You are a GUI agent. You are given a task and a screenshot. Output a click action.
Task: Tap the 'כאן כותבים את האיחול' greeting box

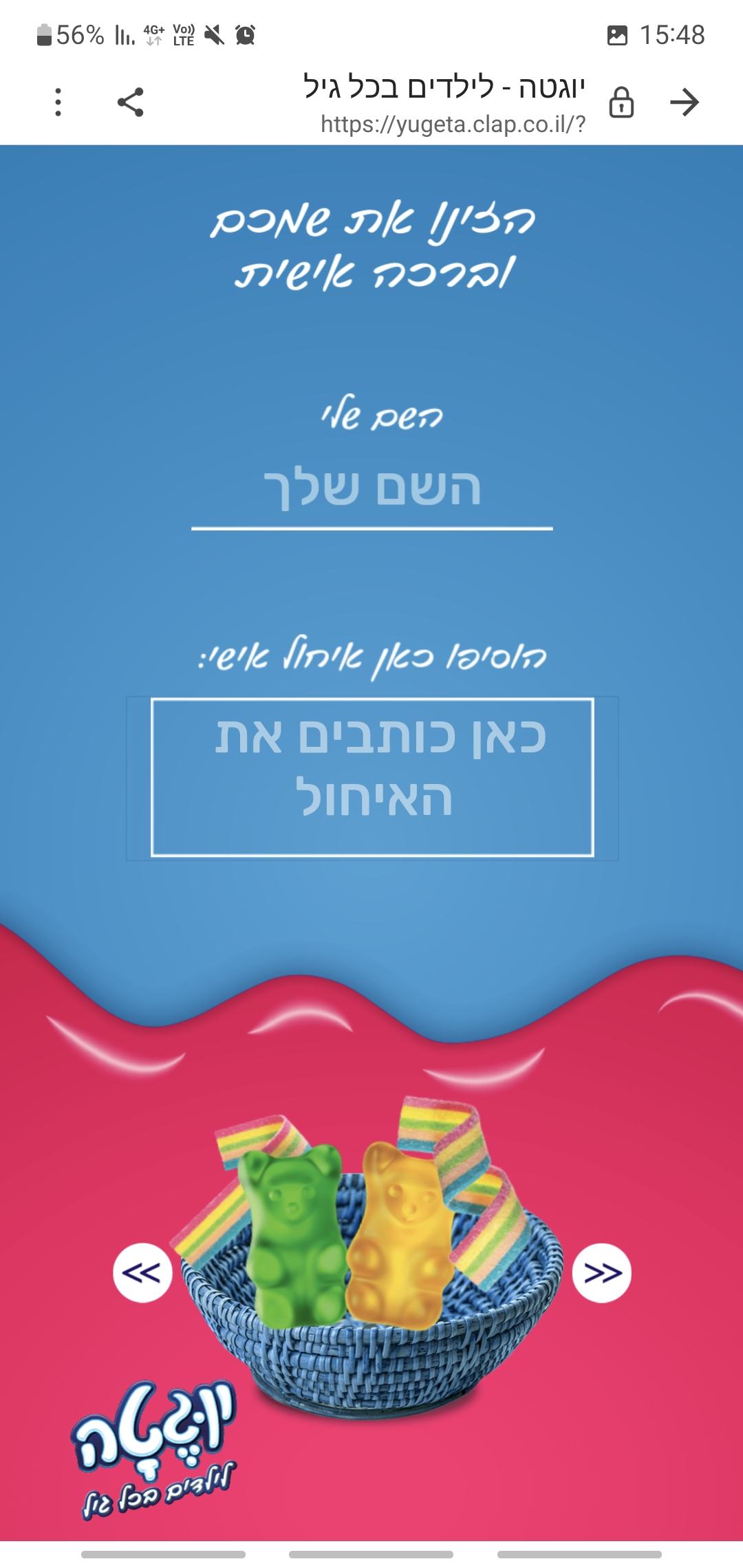click(372, 777)
